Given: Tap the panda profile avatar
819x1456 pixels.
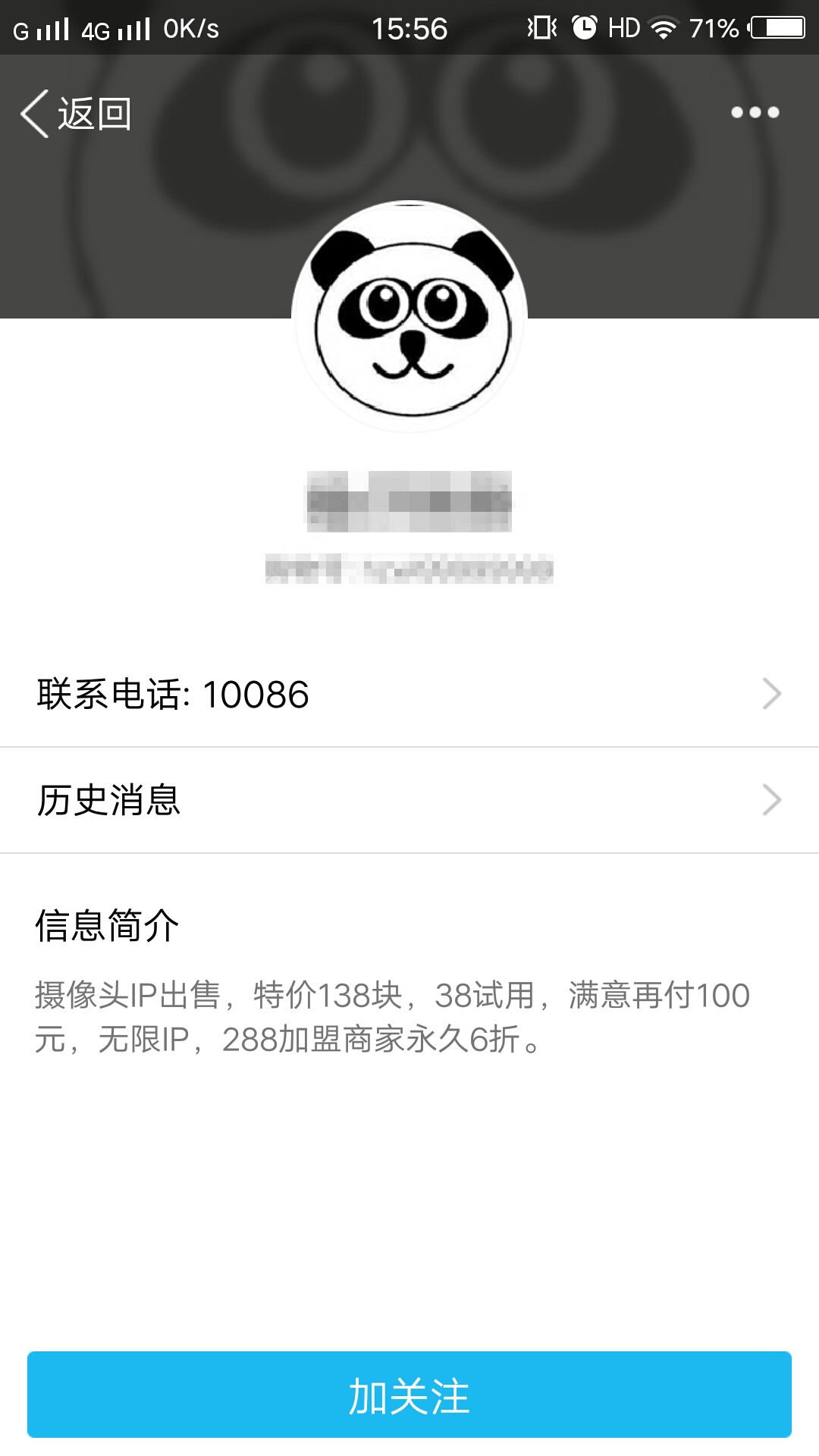Looking at the screenshot, I should point(409,317).
